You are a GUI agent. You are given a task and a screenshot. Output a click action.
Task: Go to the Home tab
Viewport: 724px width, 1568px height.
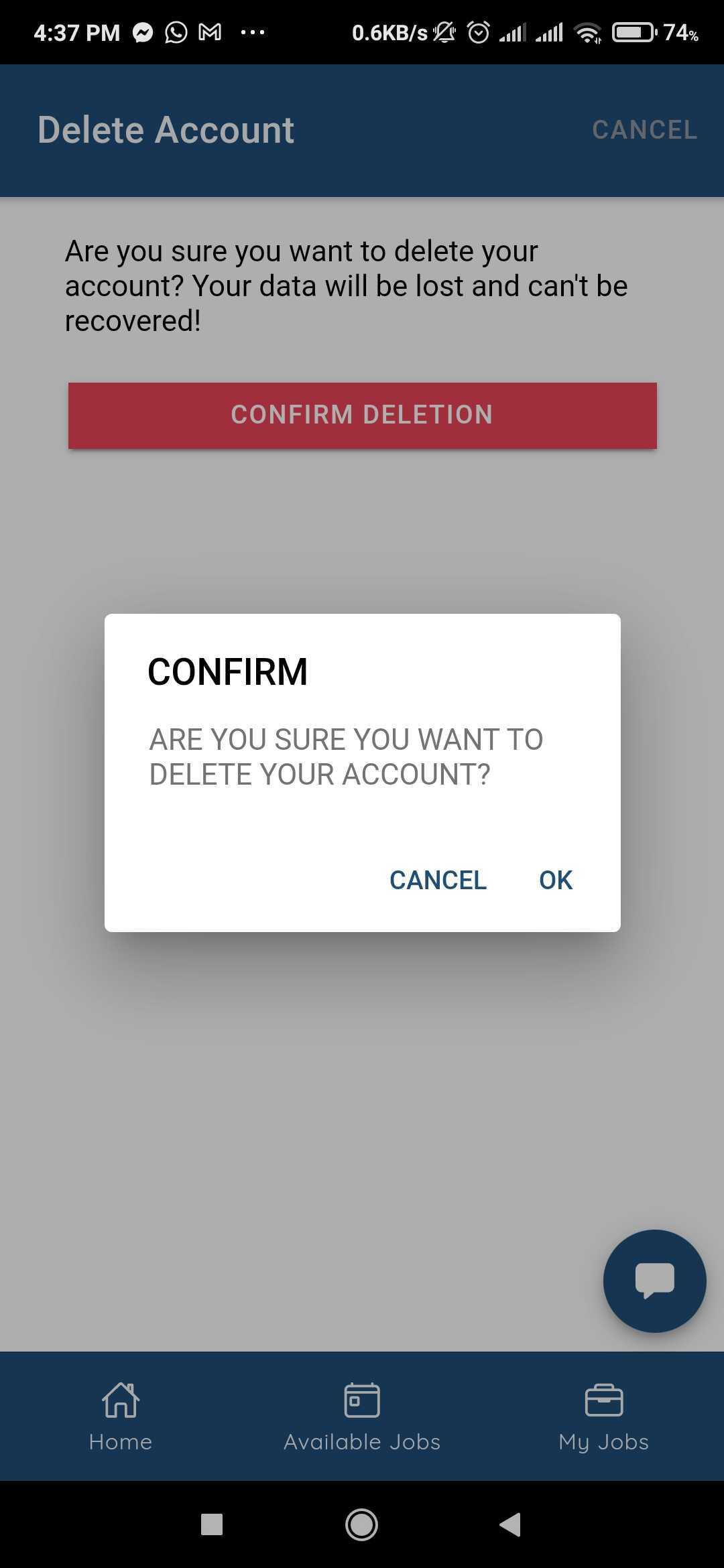[x=121, y=1417]
